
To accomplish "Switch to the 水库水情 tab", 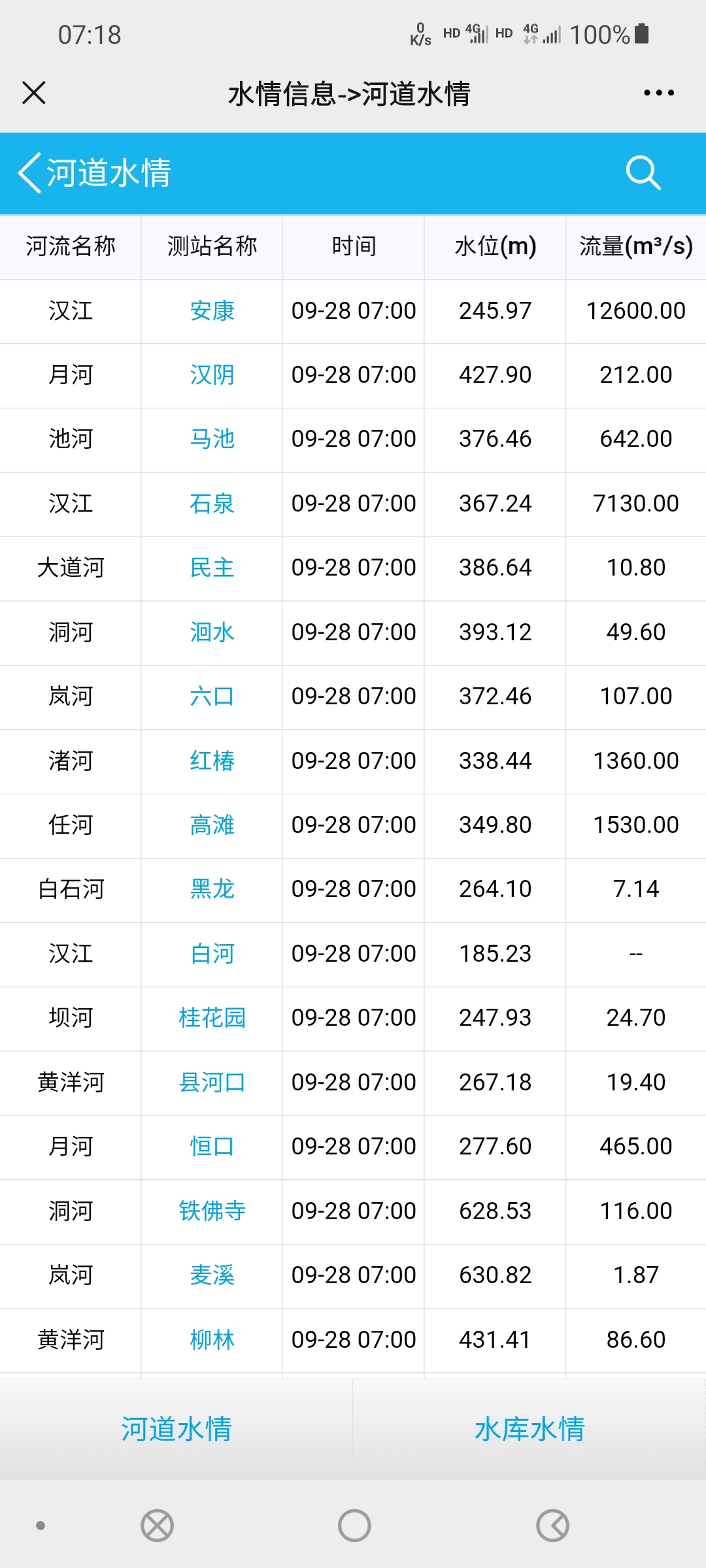I will (x=529, y=1429).
